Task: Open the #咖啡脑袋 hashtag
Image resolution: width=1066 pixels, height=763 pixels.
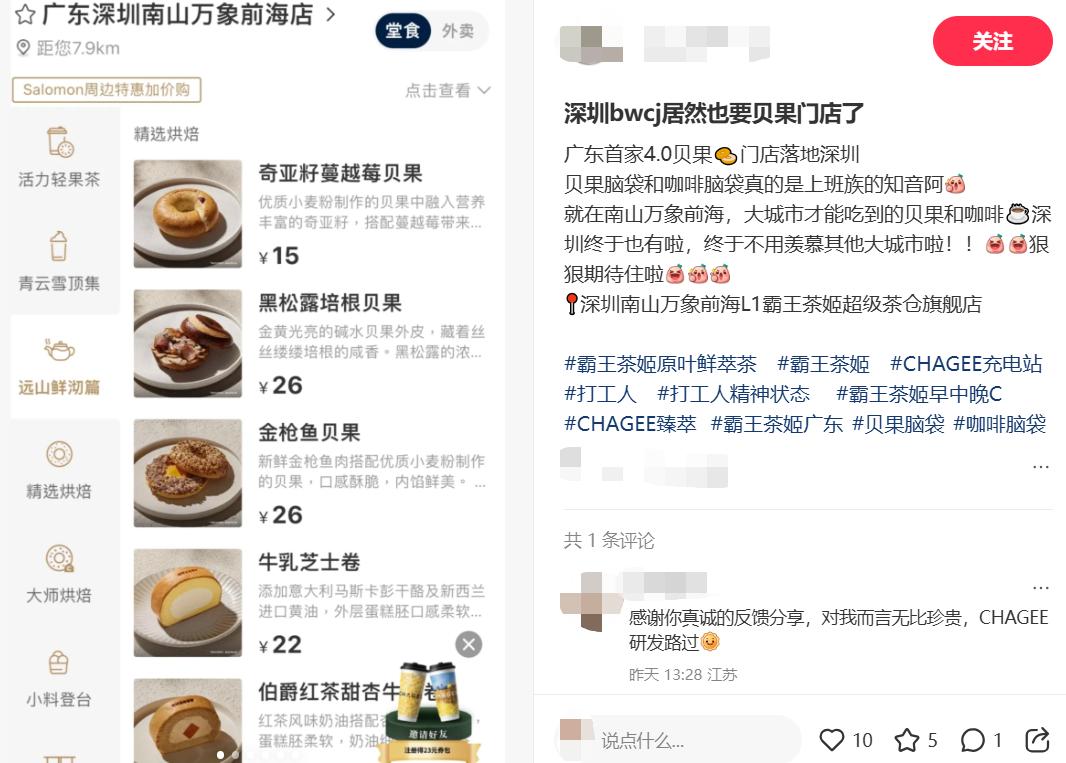Action: [x=999, y=424]
